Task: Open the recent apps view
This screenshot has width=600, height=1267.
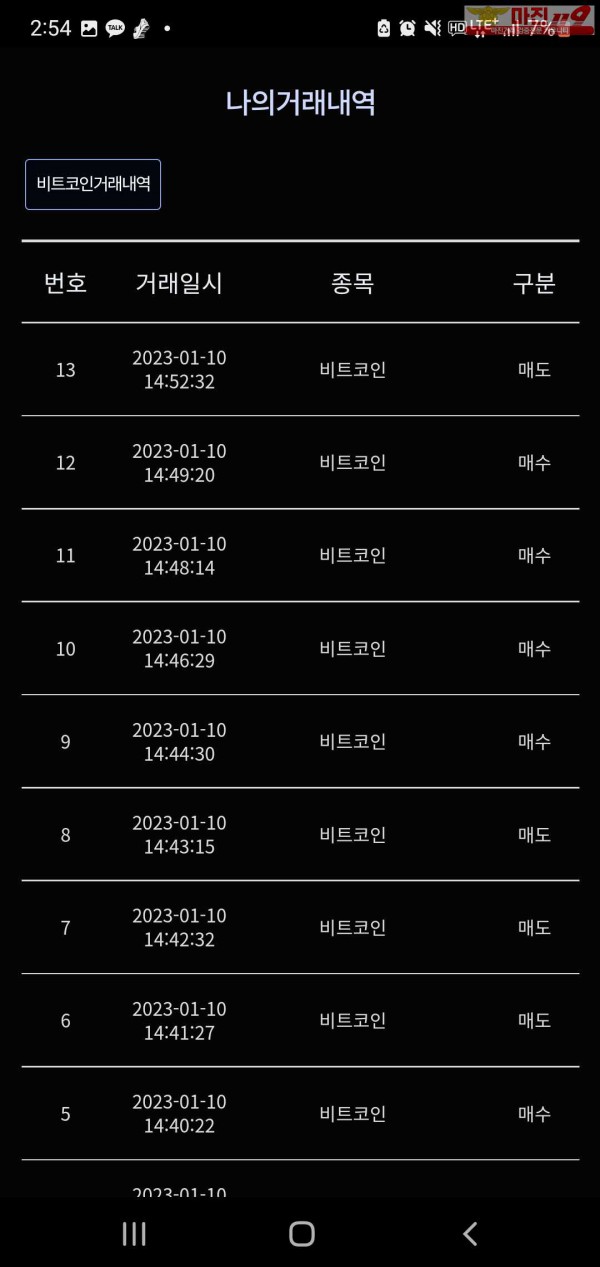Action: 134,1234
